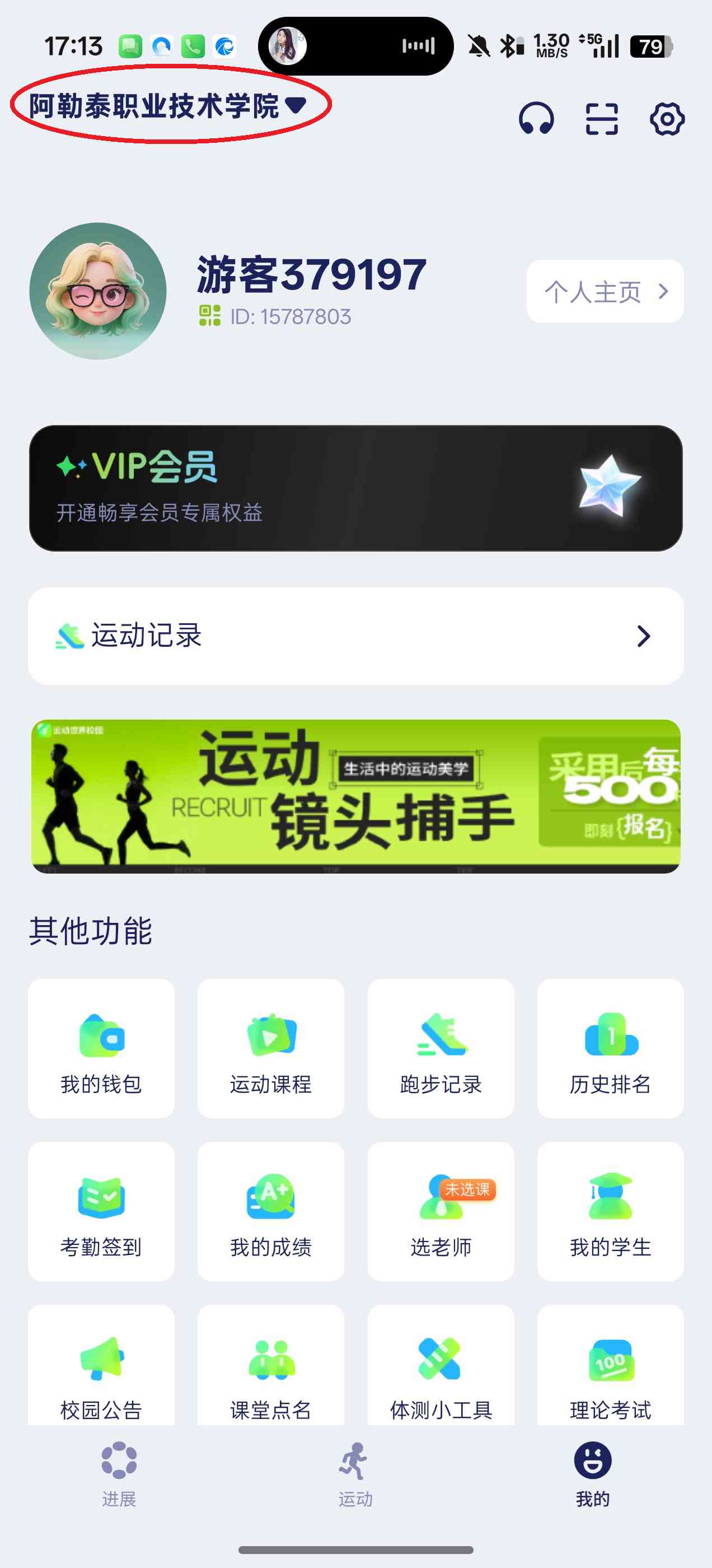This screenshot has width=712, height=1568.
Task: Open 运动课程 tile
Action: point(271,1048)
